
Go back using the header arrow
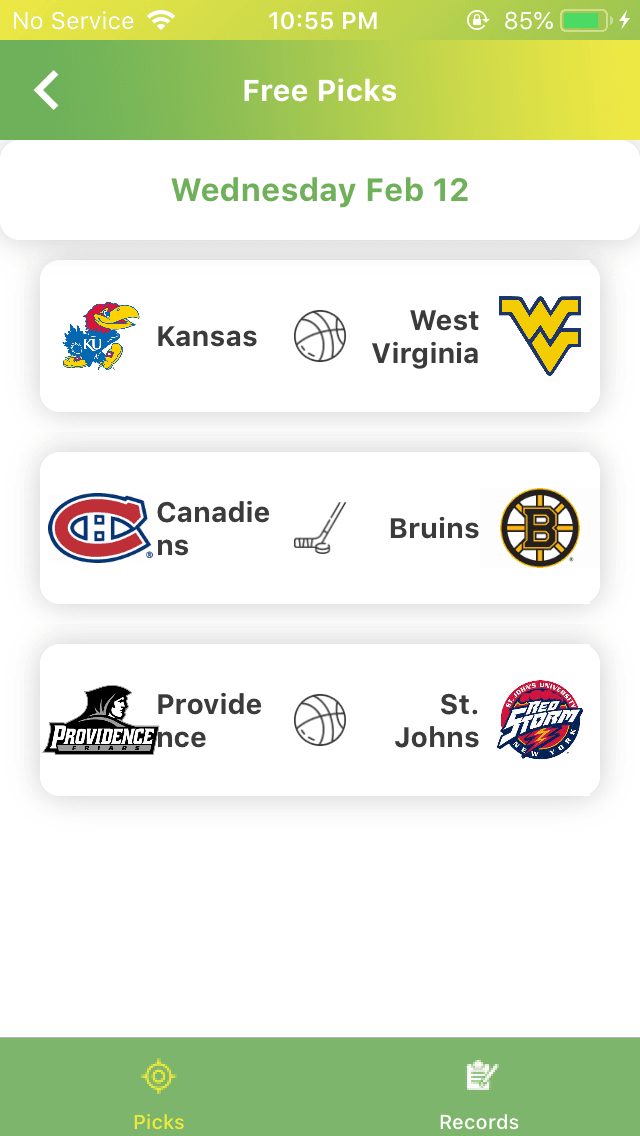(46, 91)
